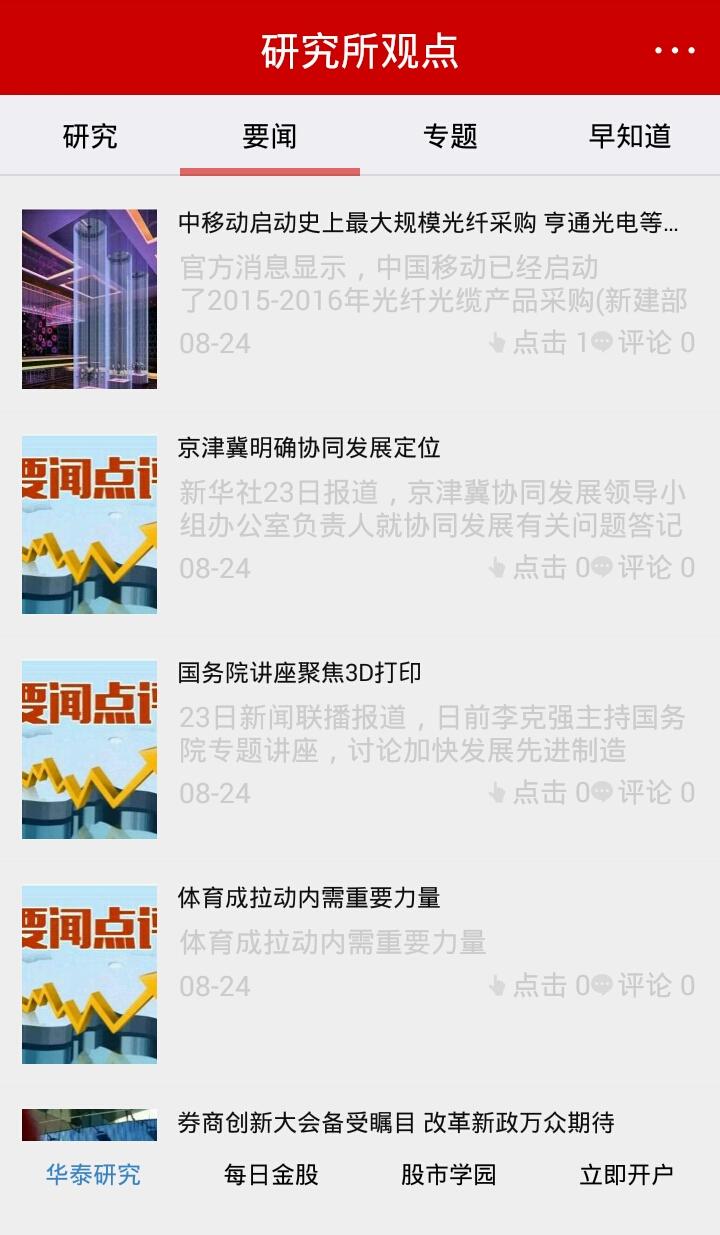The height and width of the screenshot is (1235, 720).
Task: Switch to the 每日金股 section
Action: (x=271, y=1175)
